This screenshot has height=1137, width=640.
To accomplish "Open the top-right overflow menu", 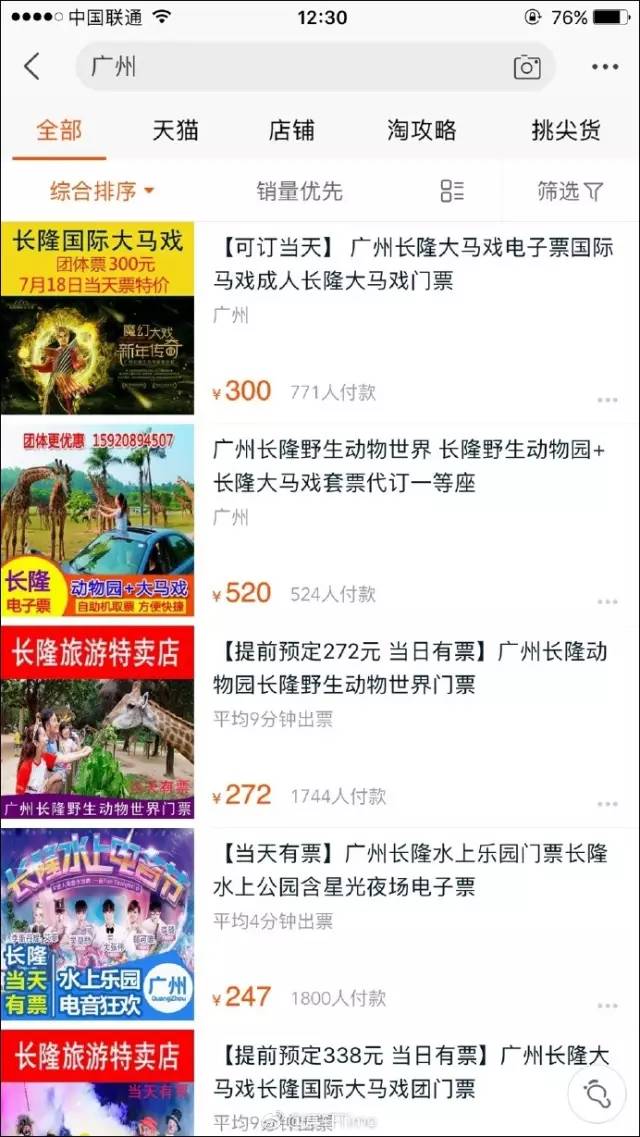I will tap(605, 67).
